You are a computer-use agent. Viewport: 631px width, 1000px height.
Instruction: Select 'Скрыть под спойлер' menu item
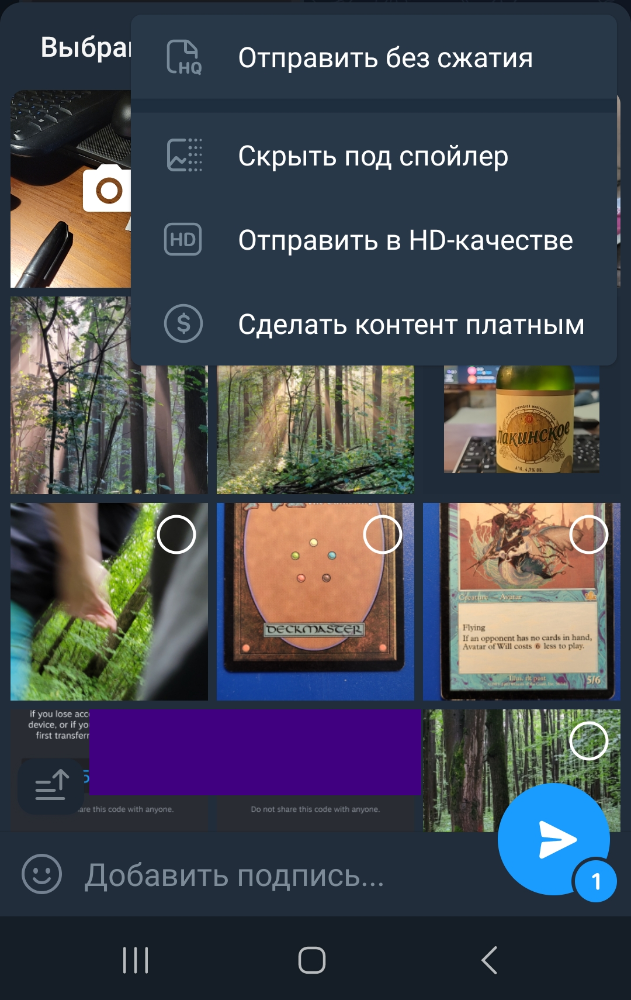(374, 156)
